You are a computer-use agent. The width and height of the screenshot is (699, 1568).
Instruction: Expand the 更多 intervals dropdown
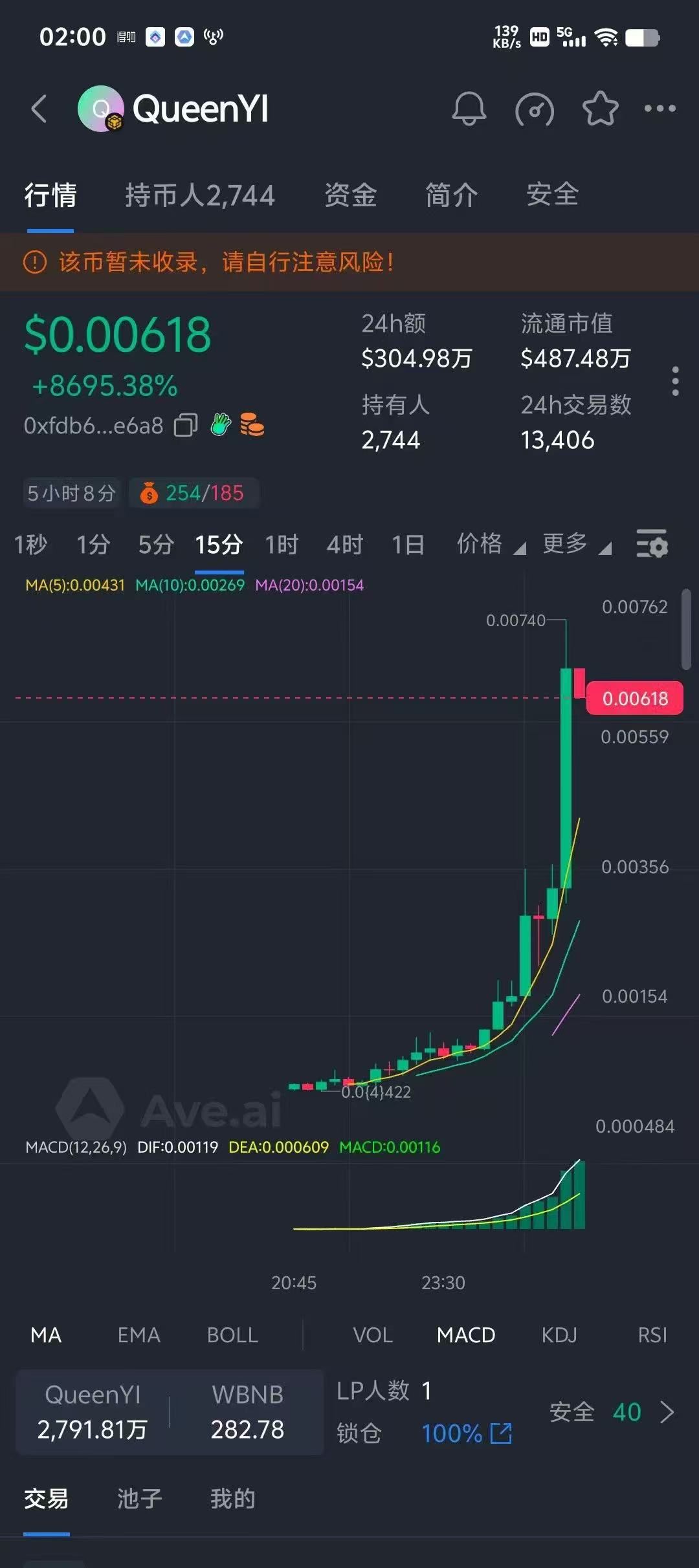(575, 545)
